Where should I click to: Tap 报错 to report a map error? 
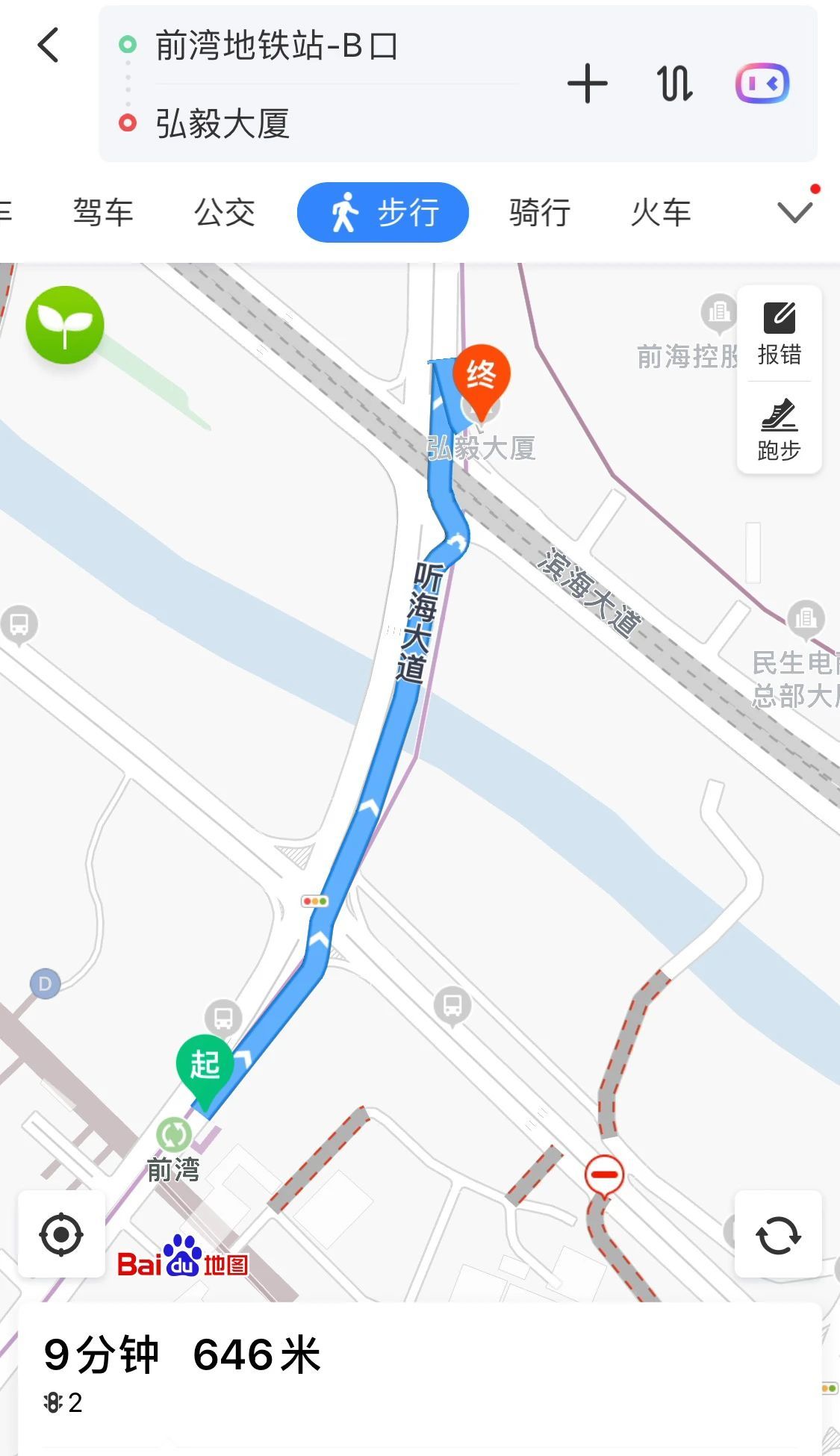click(x=780, y=334)
